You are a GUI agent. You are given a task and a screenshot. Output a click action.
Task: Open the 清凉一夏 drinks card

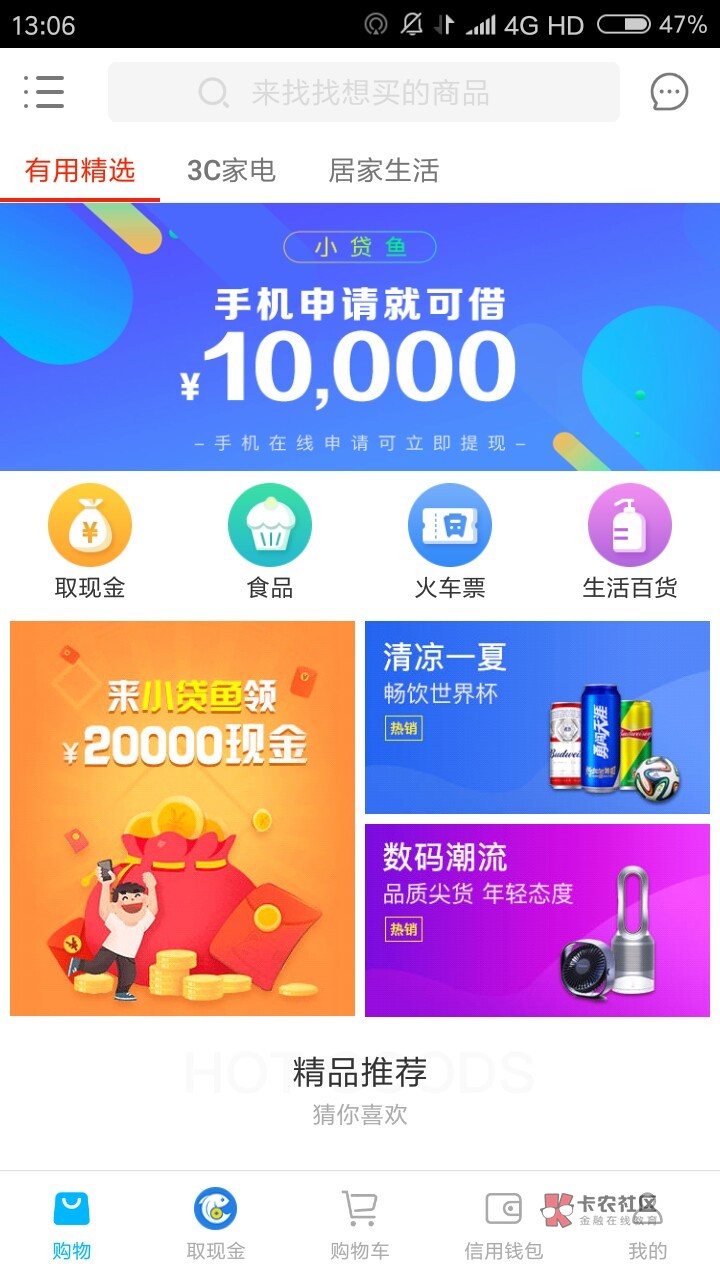537,717
